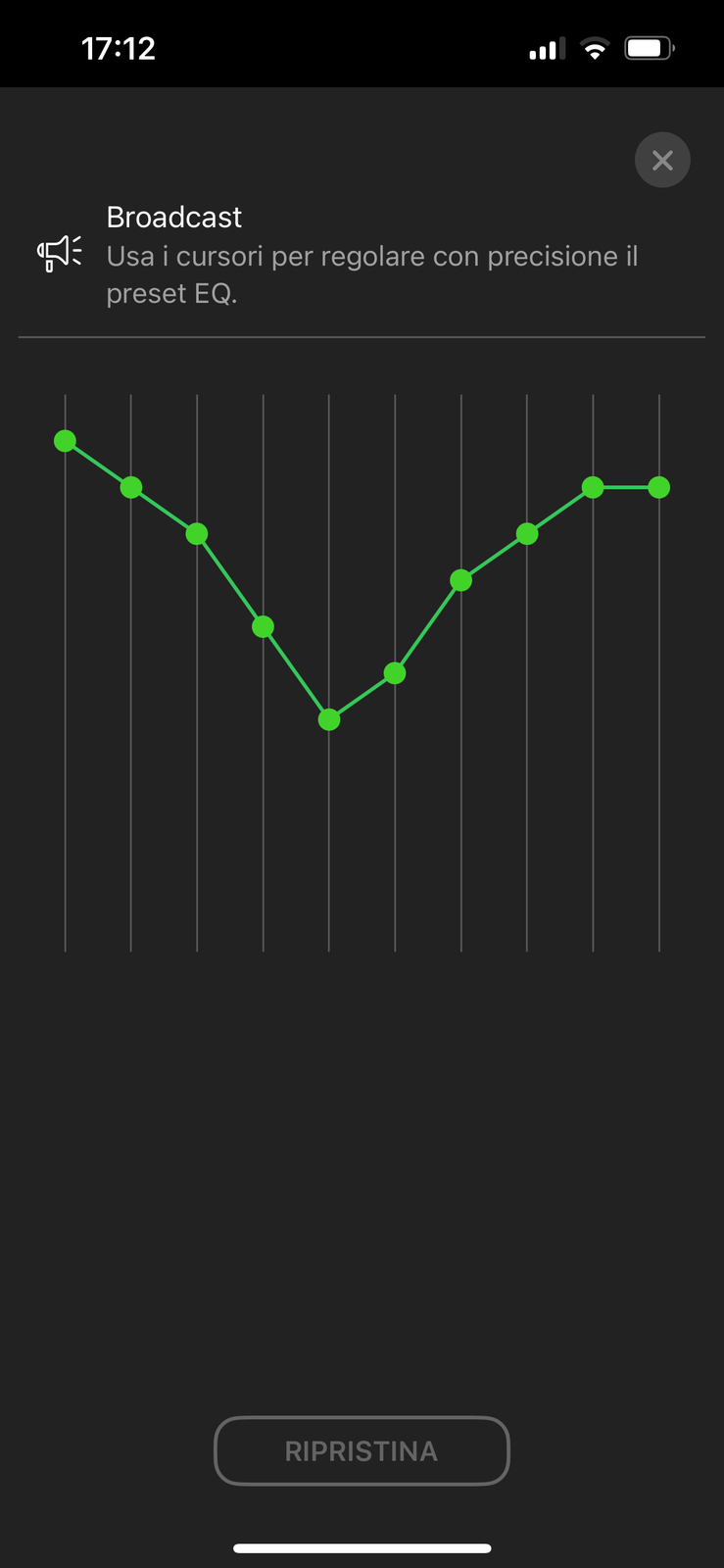Select the ninth EQ band slider handle

click(593, 487)
